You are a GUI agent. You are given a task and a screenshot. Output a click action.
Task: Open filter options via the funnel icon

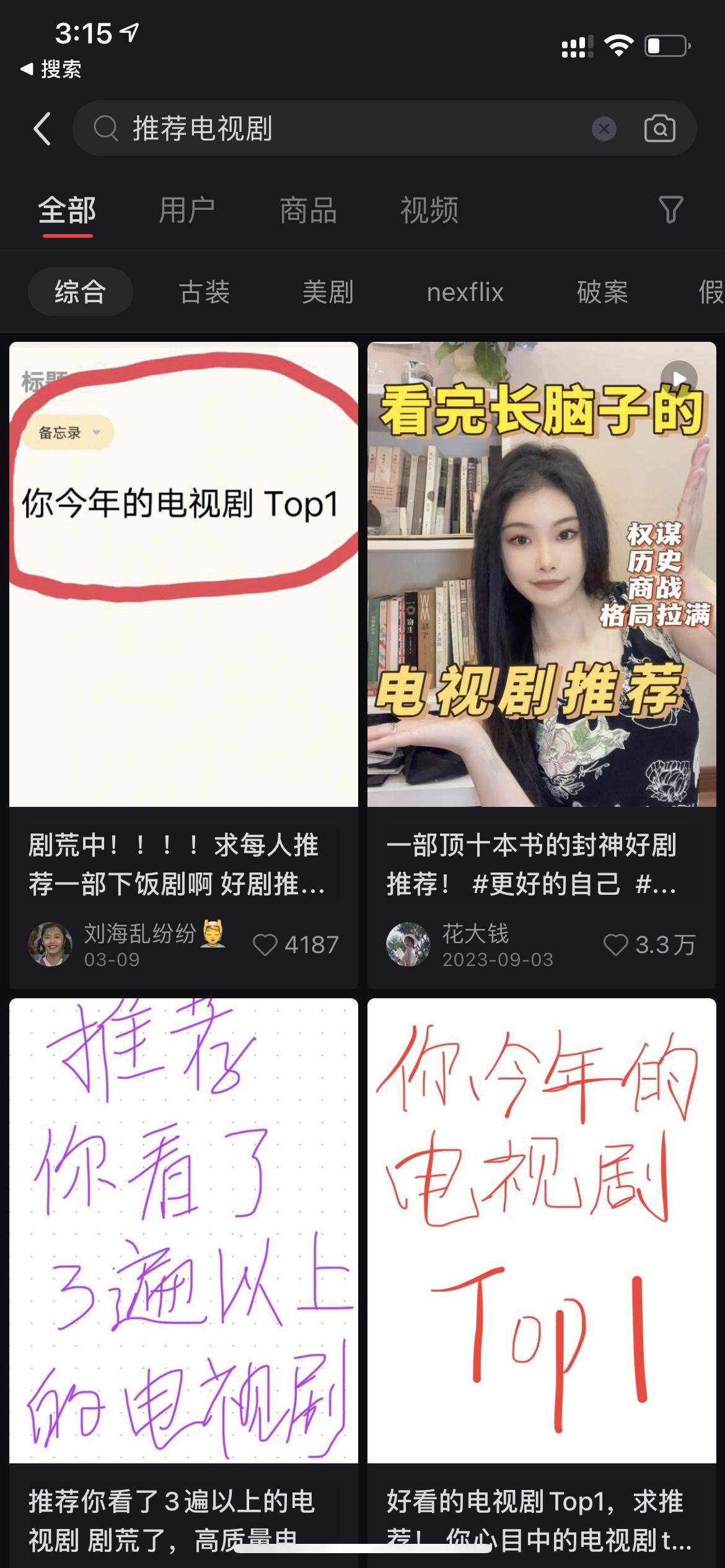click(x=672, y=211)
